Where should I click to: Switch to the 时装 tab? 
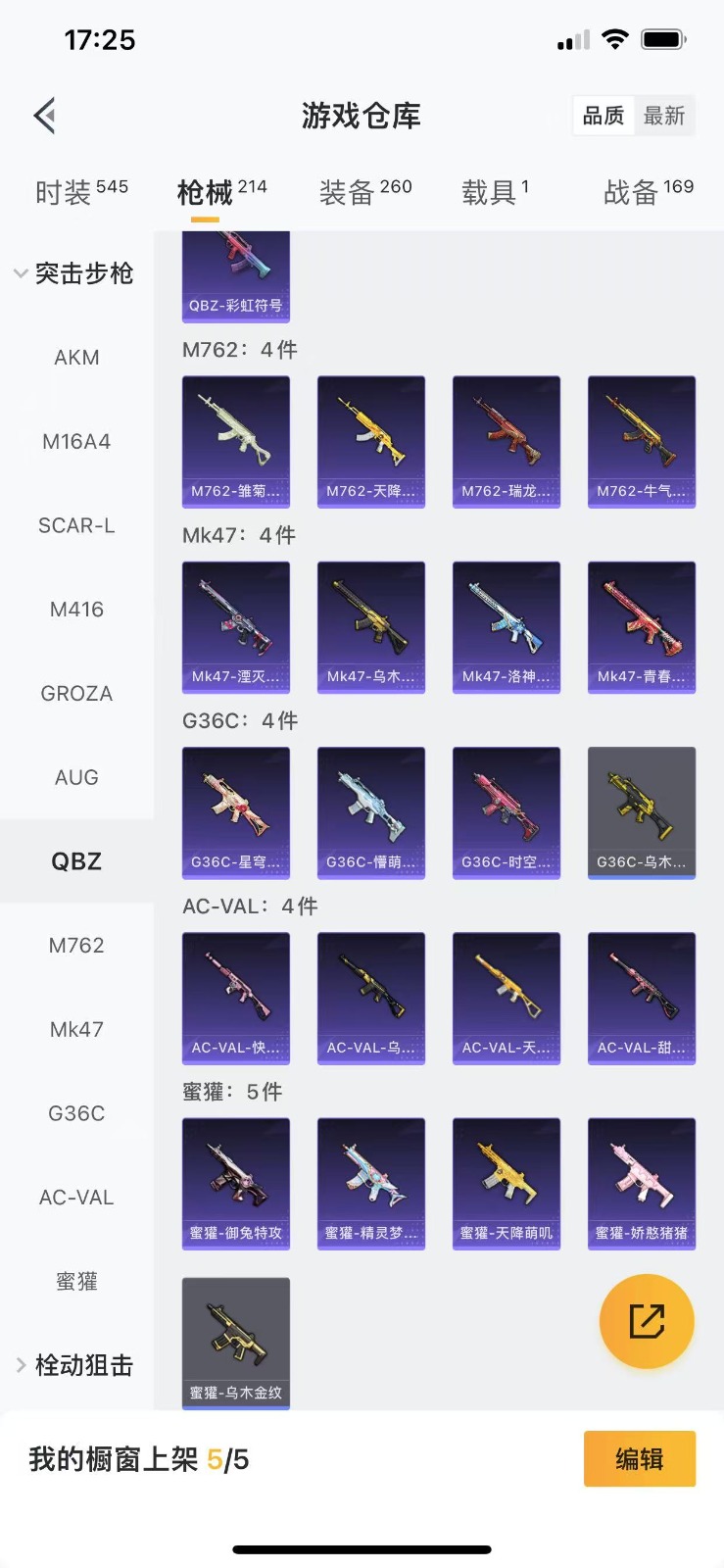click(81, 192)
